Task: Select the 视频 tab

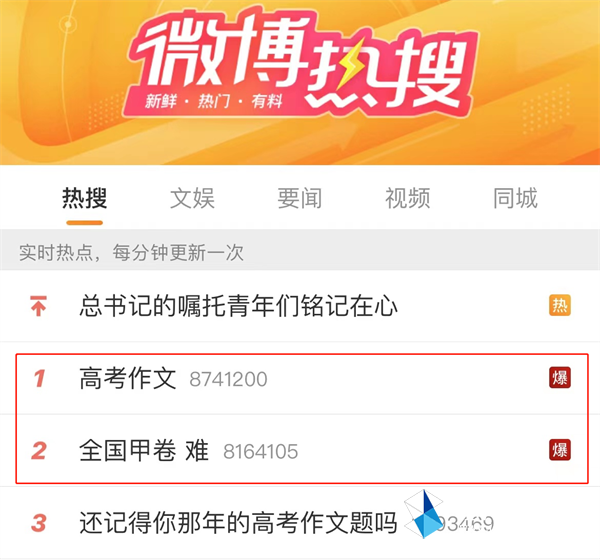Action: pos(407,198)
